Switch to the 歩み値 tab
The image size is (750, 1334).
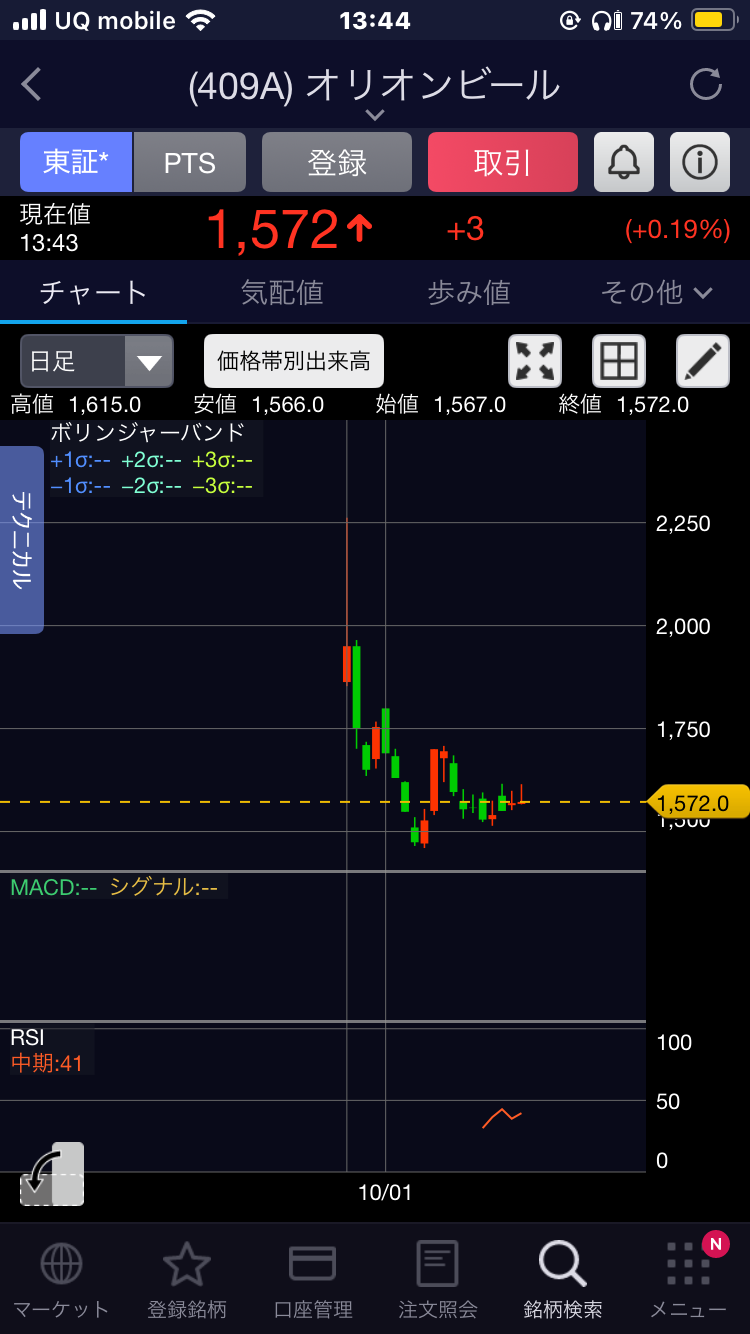tap(469, 292)
